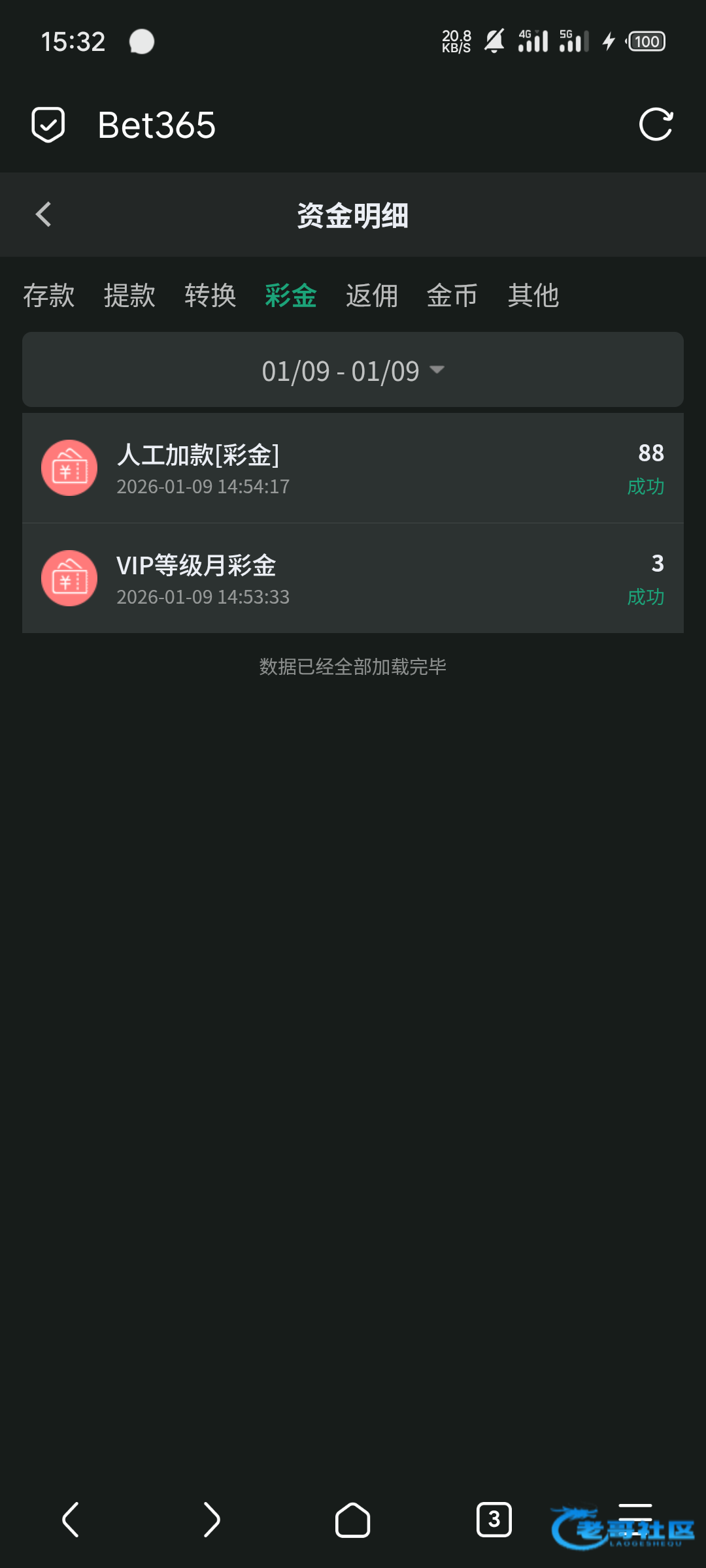The width and height of the screenshot is (706, 1568).
Task: View the 返佣 tab
Action: 372,295
